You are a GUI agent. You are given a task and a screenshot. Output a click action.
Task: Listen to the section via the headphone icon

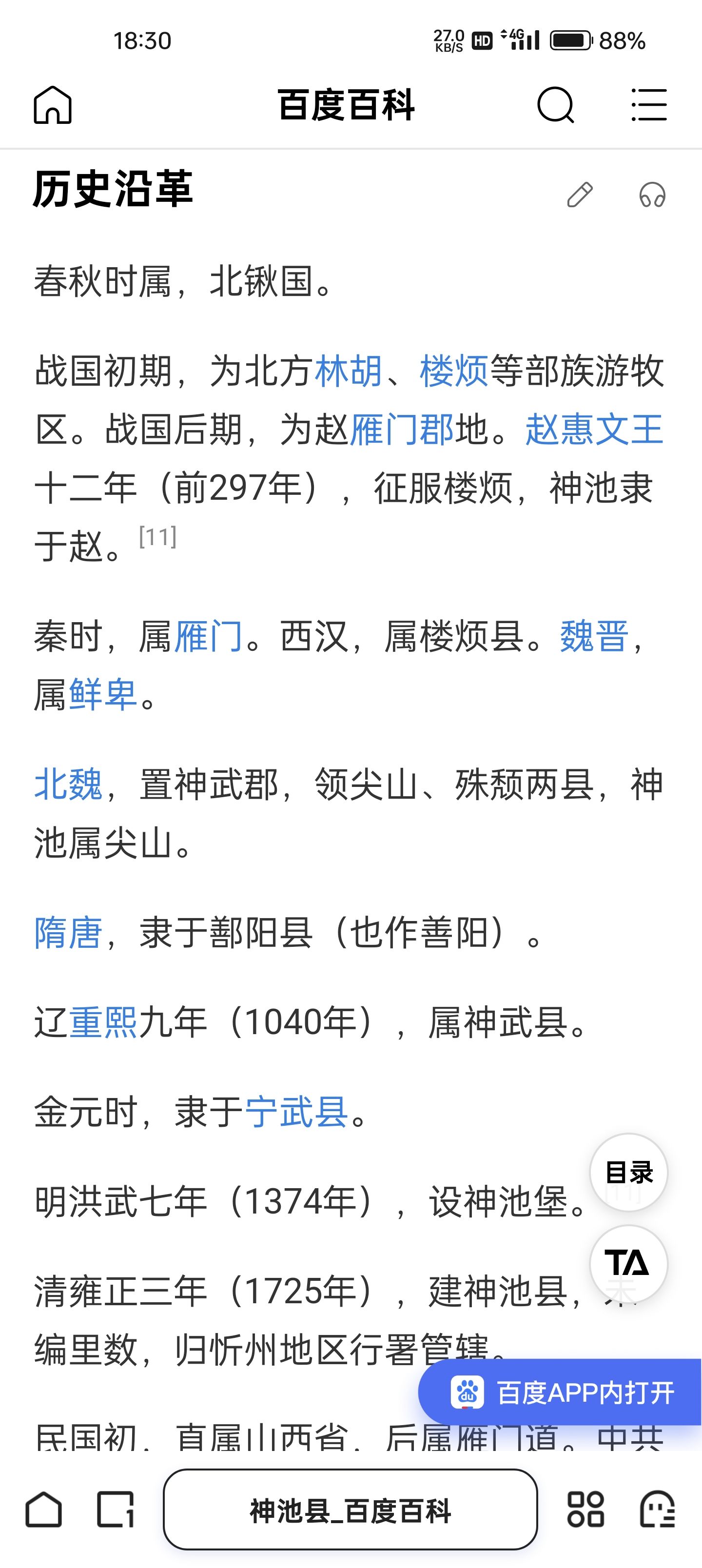(652, 195)
